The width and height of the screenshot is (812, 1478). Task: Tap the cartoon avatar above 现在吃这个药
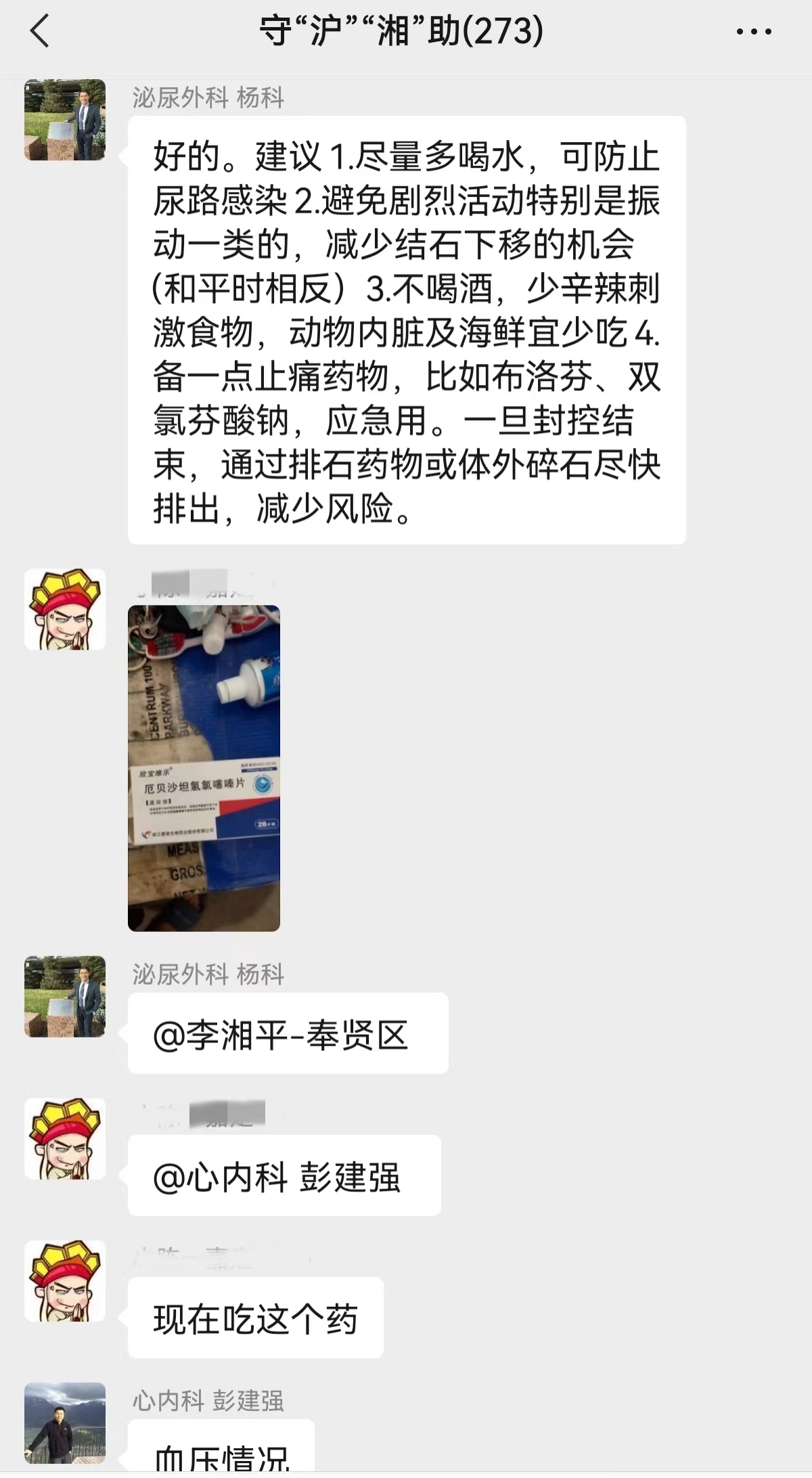click(64, 1279)
